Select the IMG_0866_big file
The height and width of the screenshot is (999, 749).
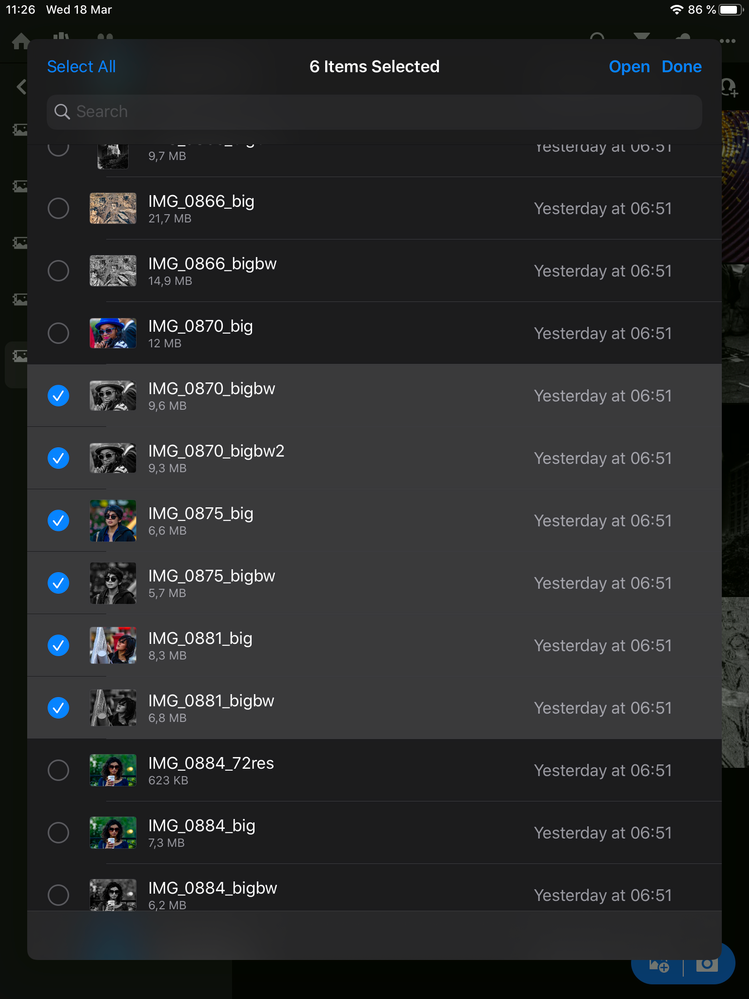[59, 208]
